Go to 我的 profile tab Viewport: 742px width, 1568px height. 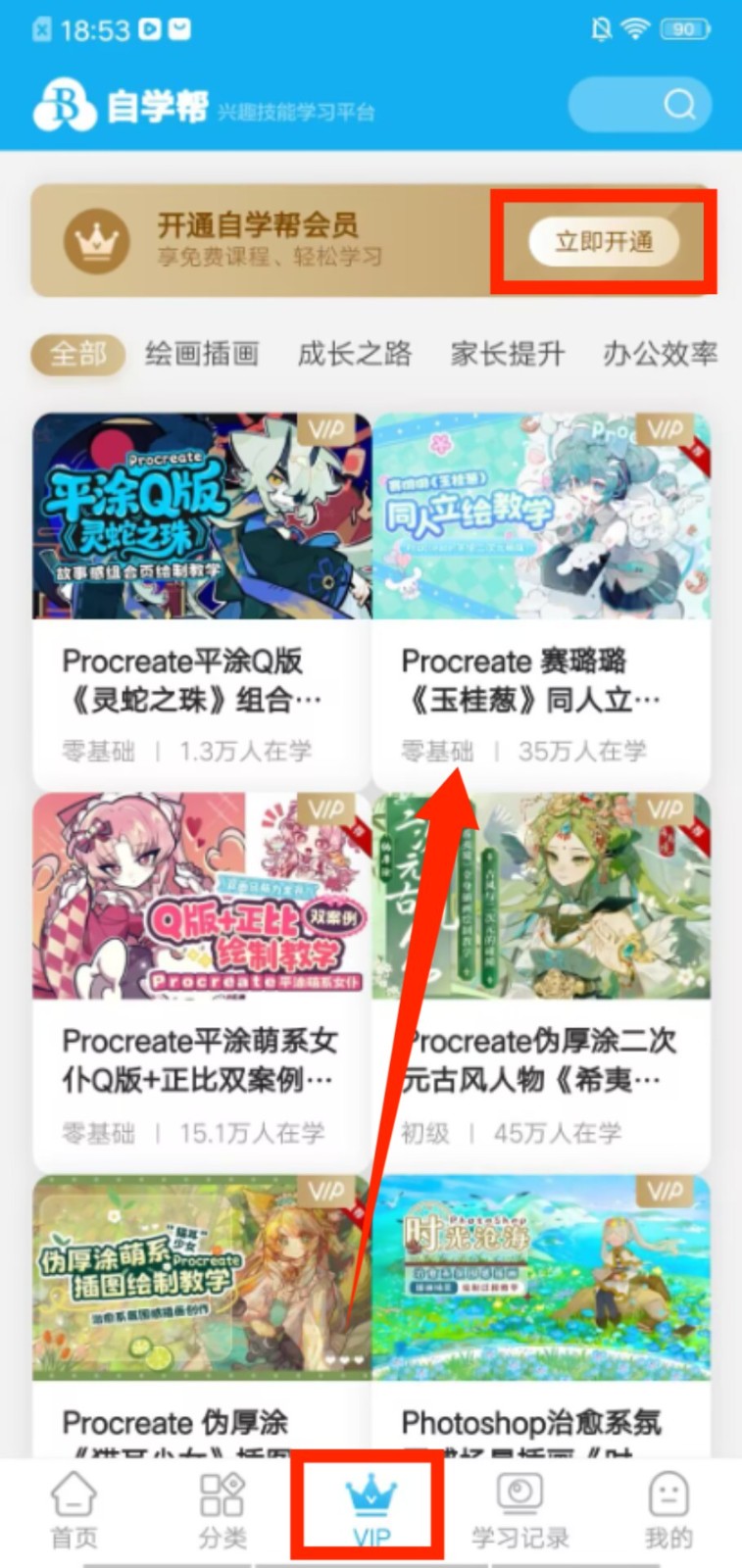[668, 1509]
